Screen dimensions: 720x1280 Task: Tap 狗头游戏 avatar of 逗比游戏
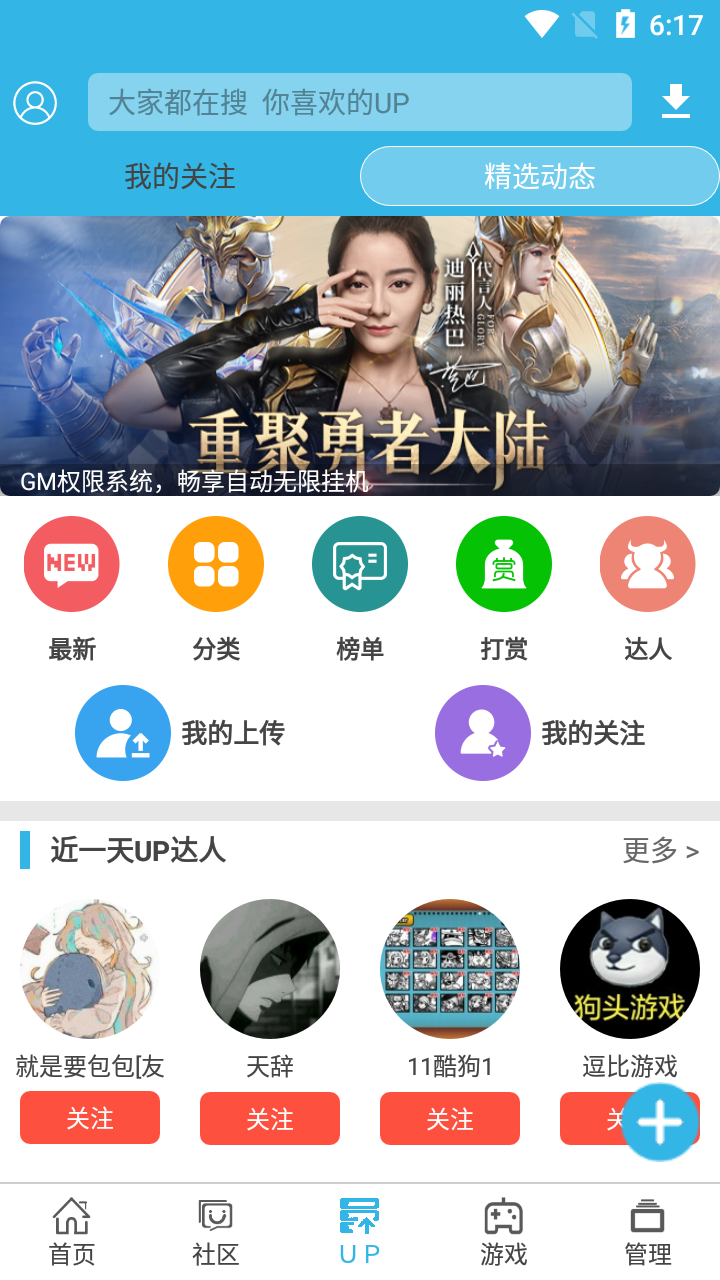coord(630,968)
